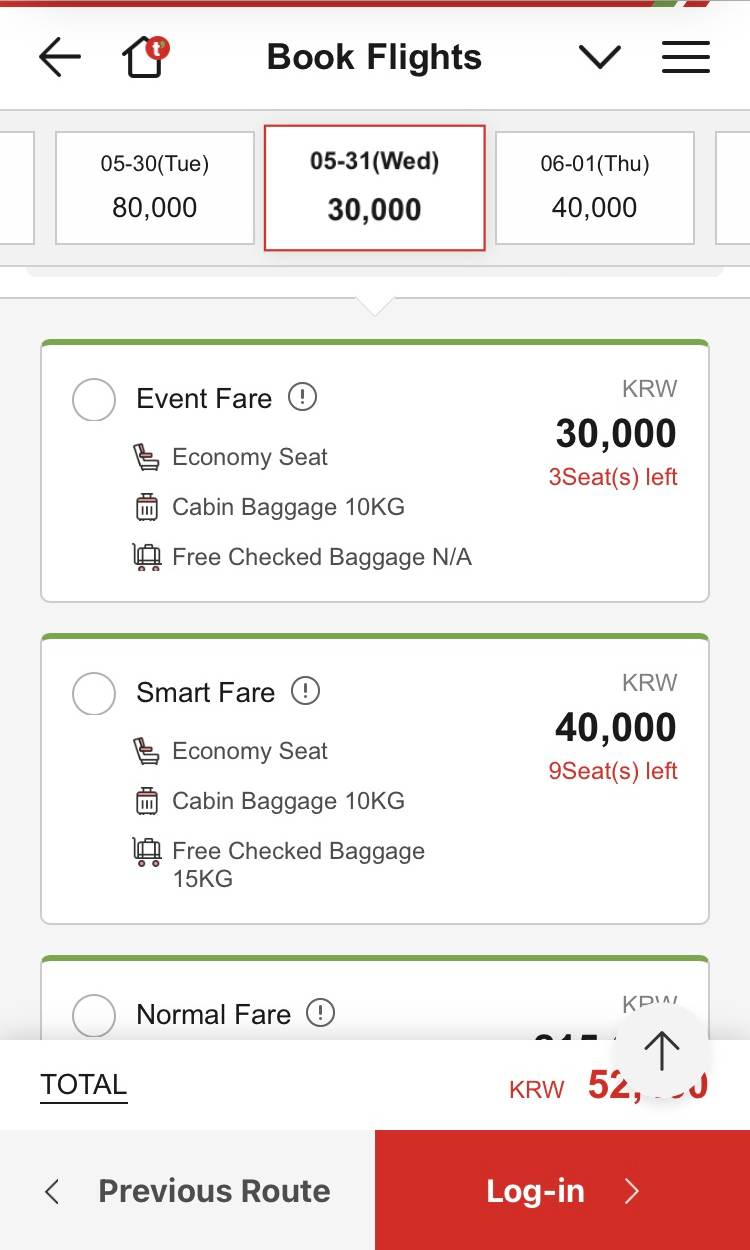Choose the Event Fare radio button
Viewport: 750px width, 1250px height.
point(94,399)
